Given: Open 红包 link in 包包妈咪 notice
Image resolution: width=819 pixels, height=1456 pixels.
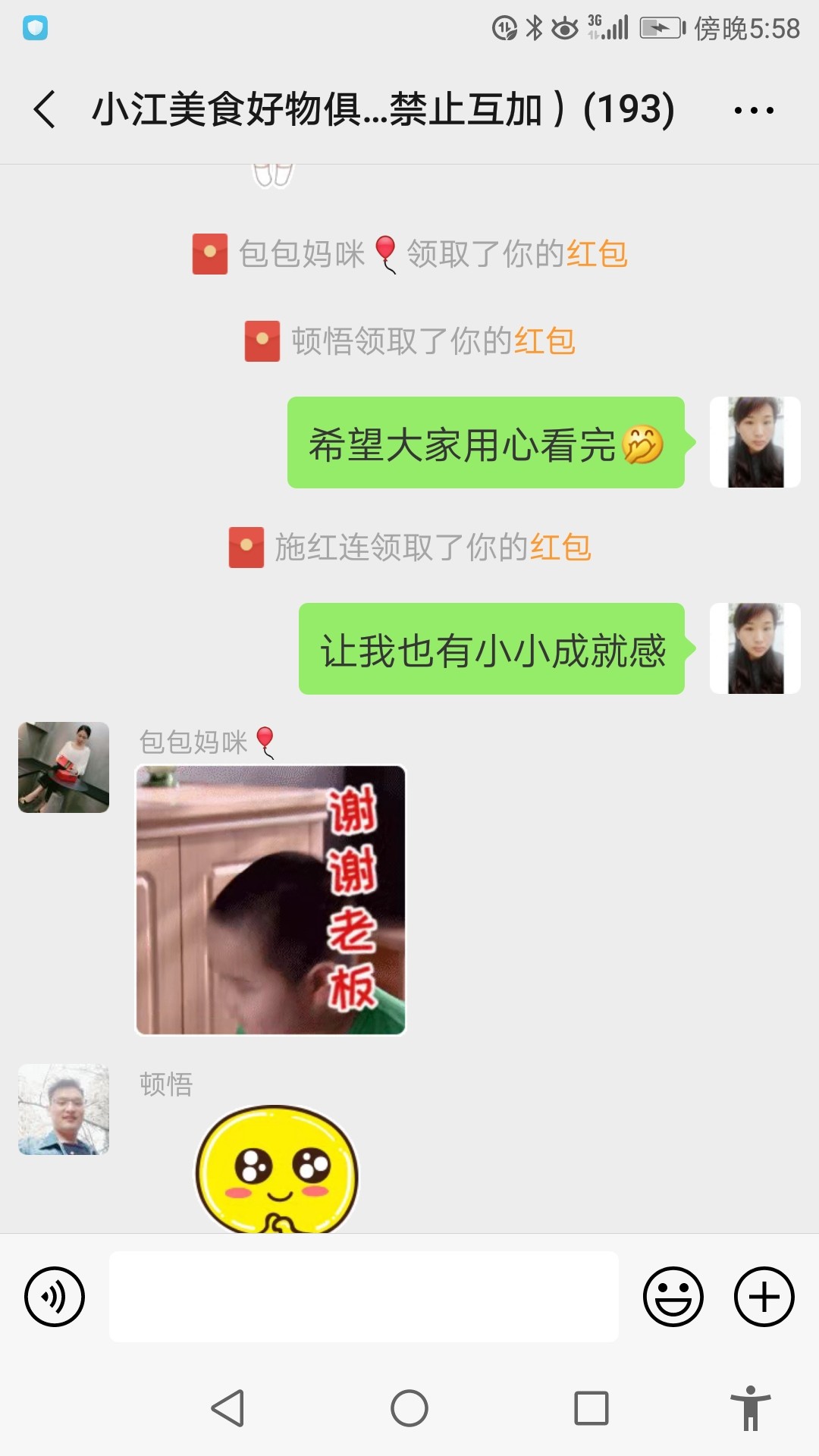Looking at the screenshot, I should tap(597, 253).
